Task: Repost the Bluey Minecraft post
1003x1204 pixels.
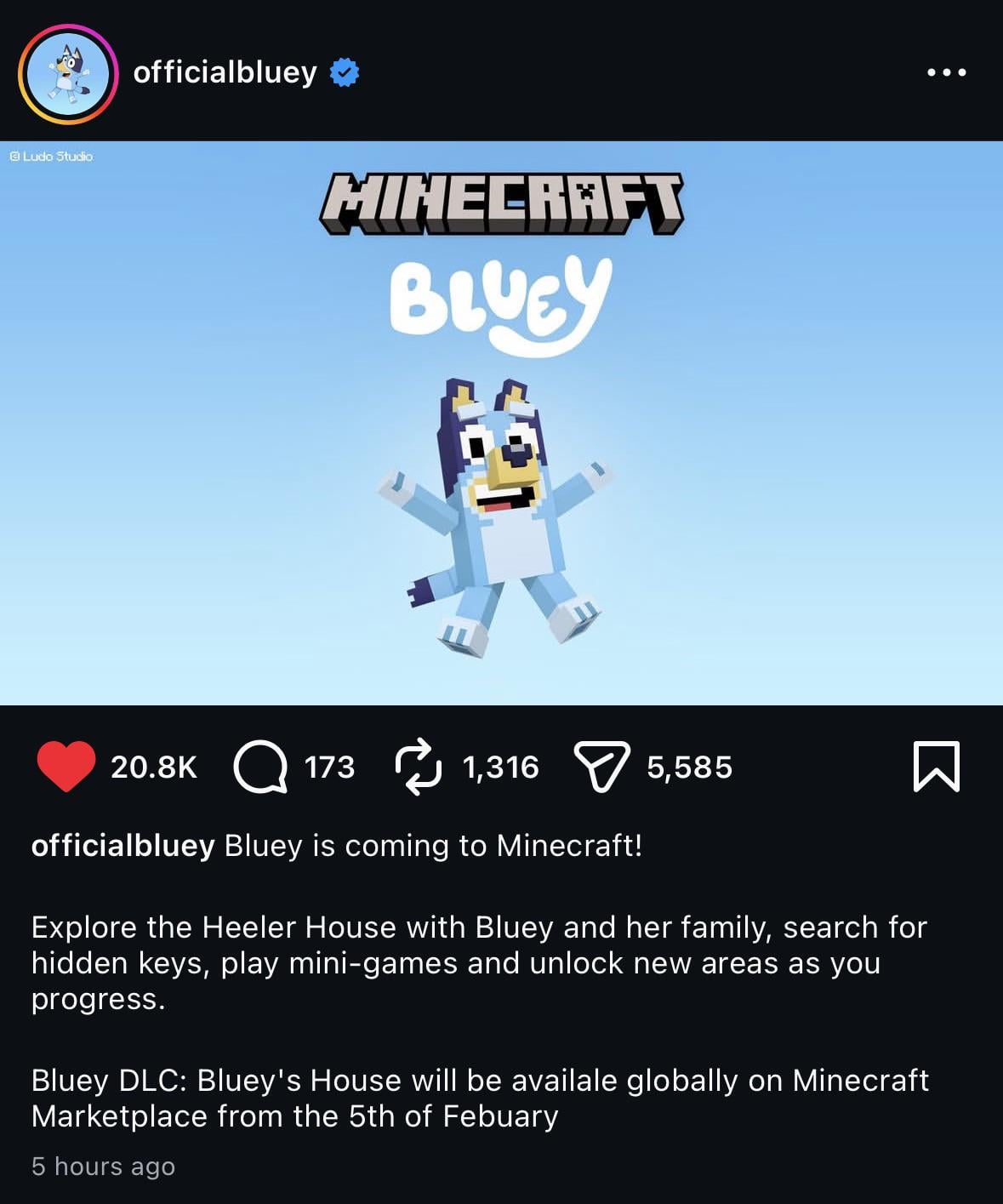Action: tap(419, 767)
